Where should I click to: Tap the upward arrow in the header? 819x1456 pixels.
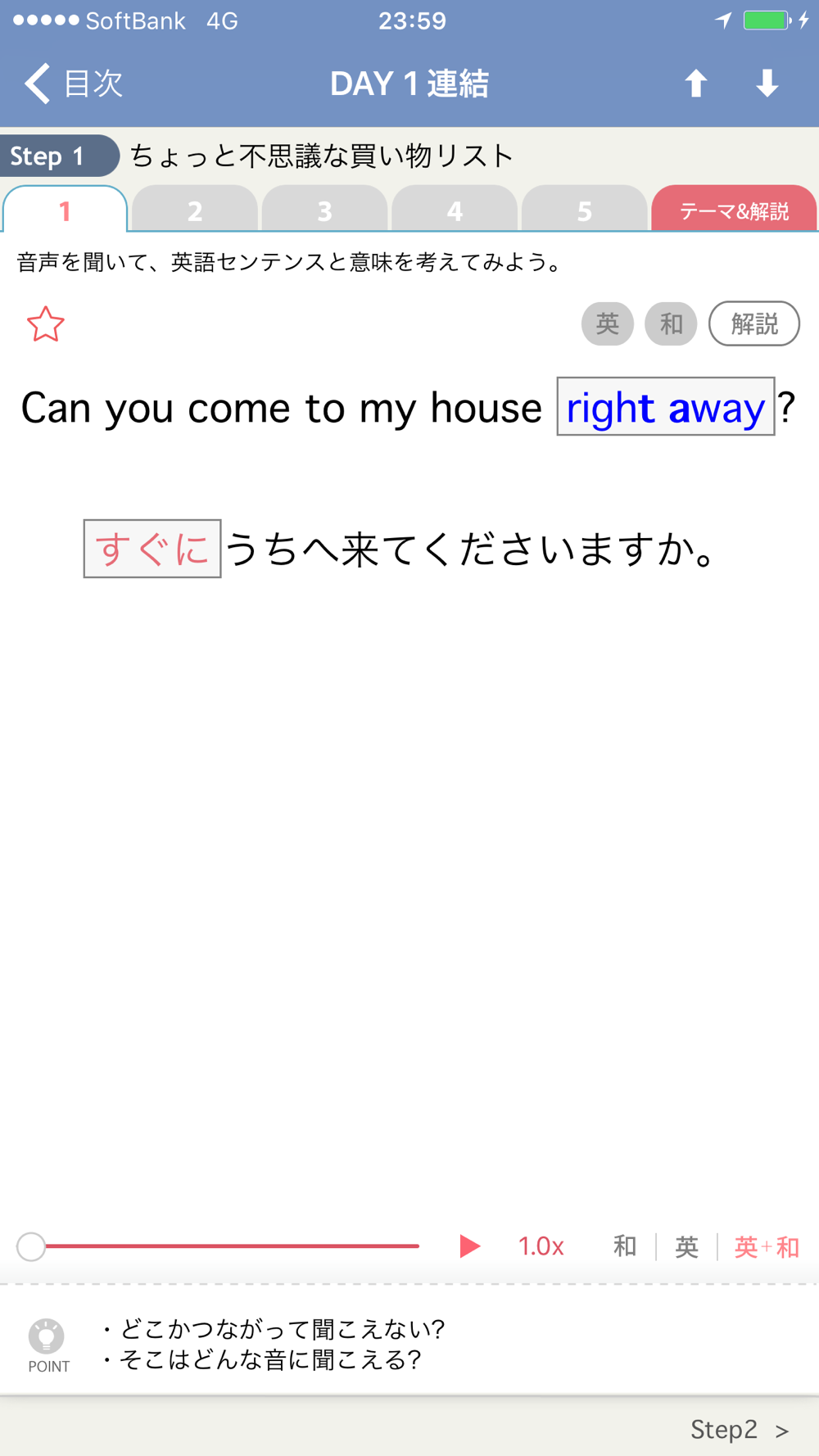tap(695, 83)
